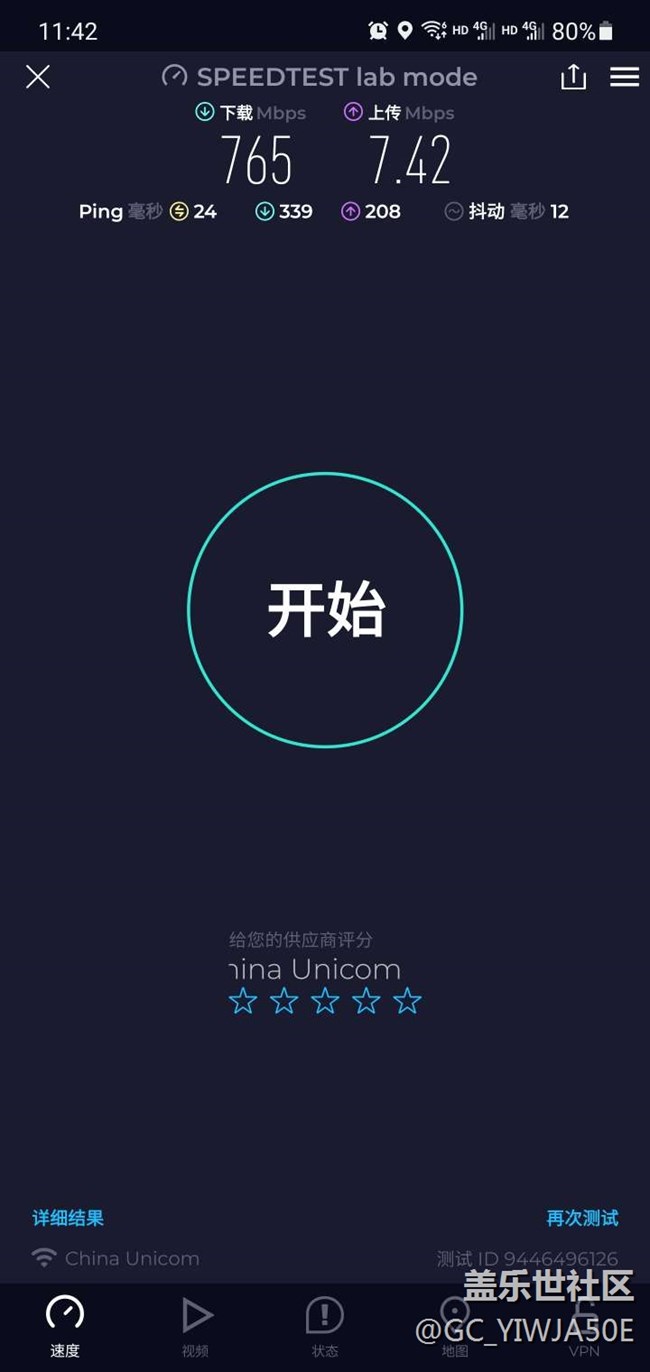Rate China Unicom one star
This screenshot has height=1372, width=650.
click(x=243, y=1001)
